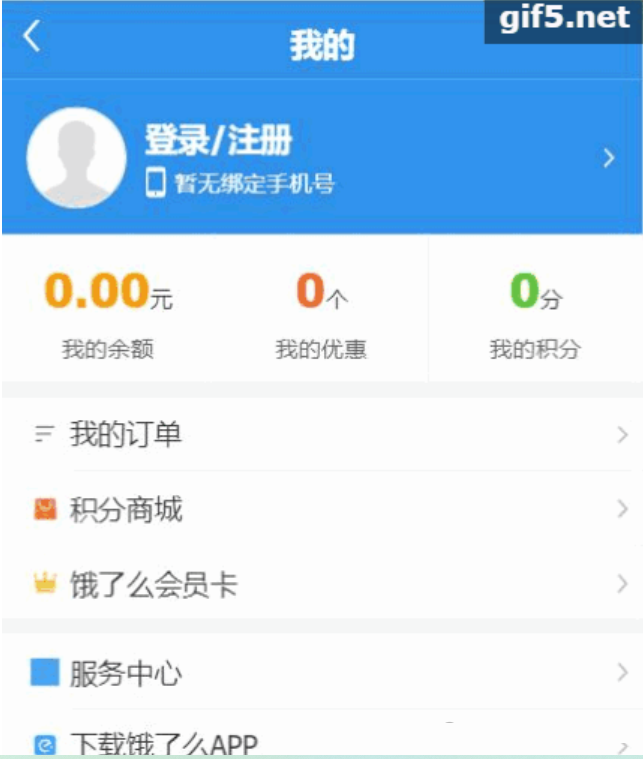View 我的余额 balance
This screenshot has height=759, width=643.
tap(108, 310)
